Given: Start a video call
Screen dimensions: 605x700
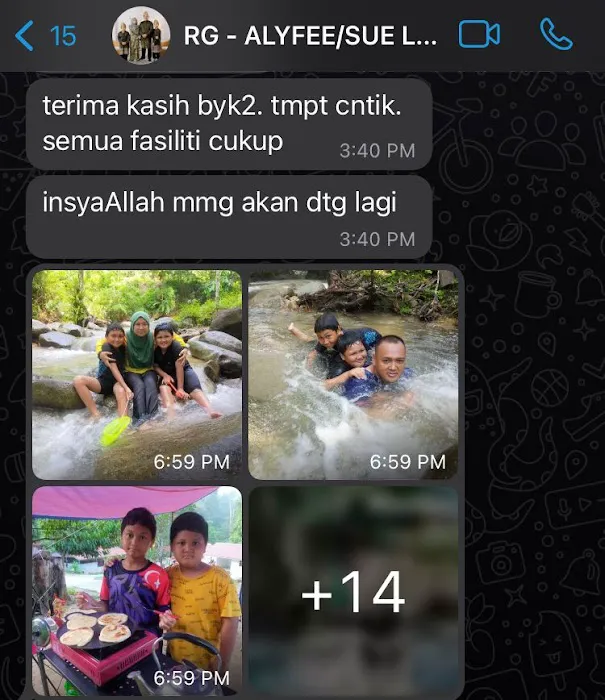Looking at the screenshot, I should tap(479, 35).
